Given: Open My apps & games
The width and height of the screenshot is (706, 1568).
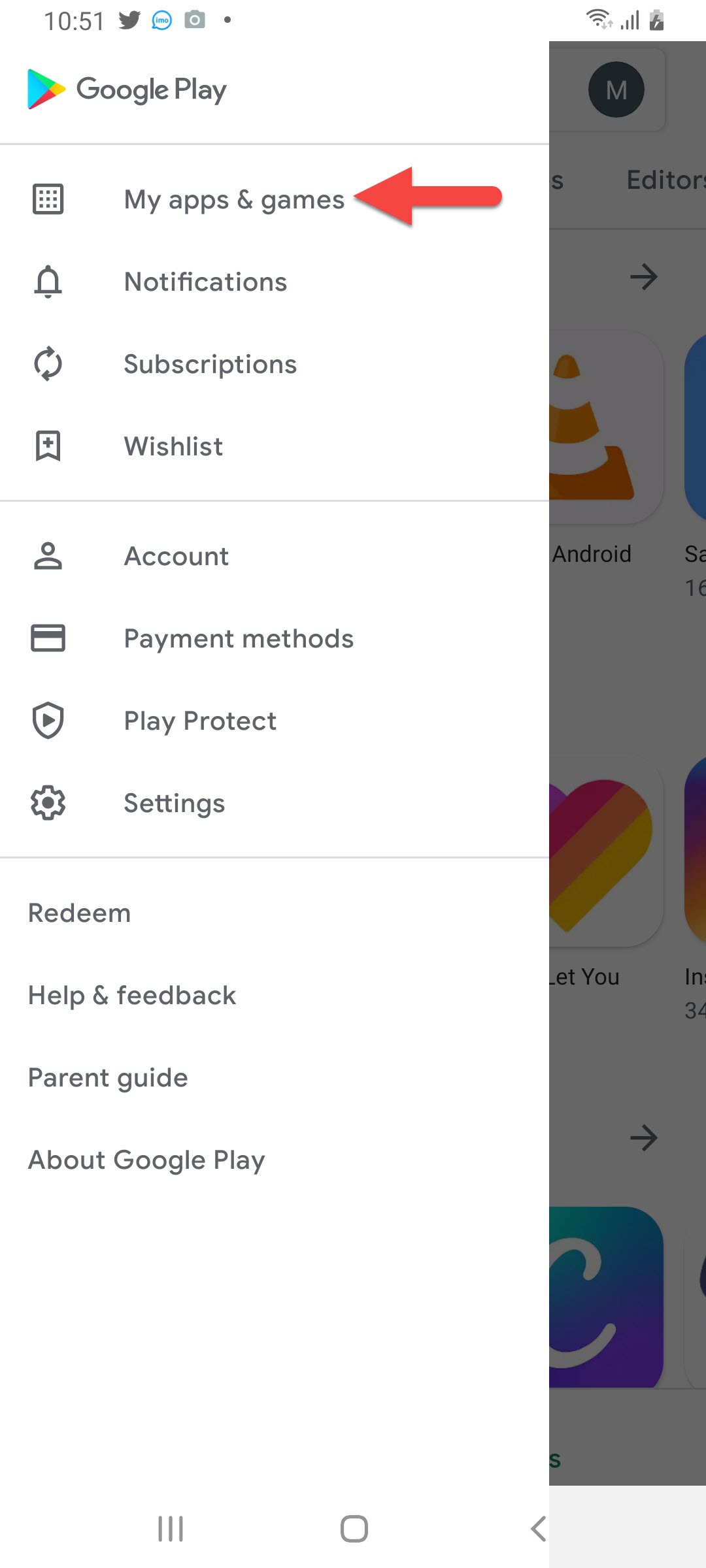Looking at the screenshot, I should coord(233,199).
